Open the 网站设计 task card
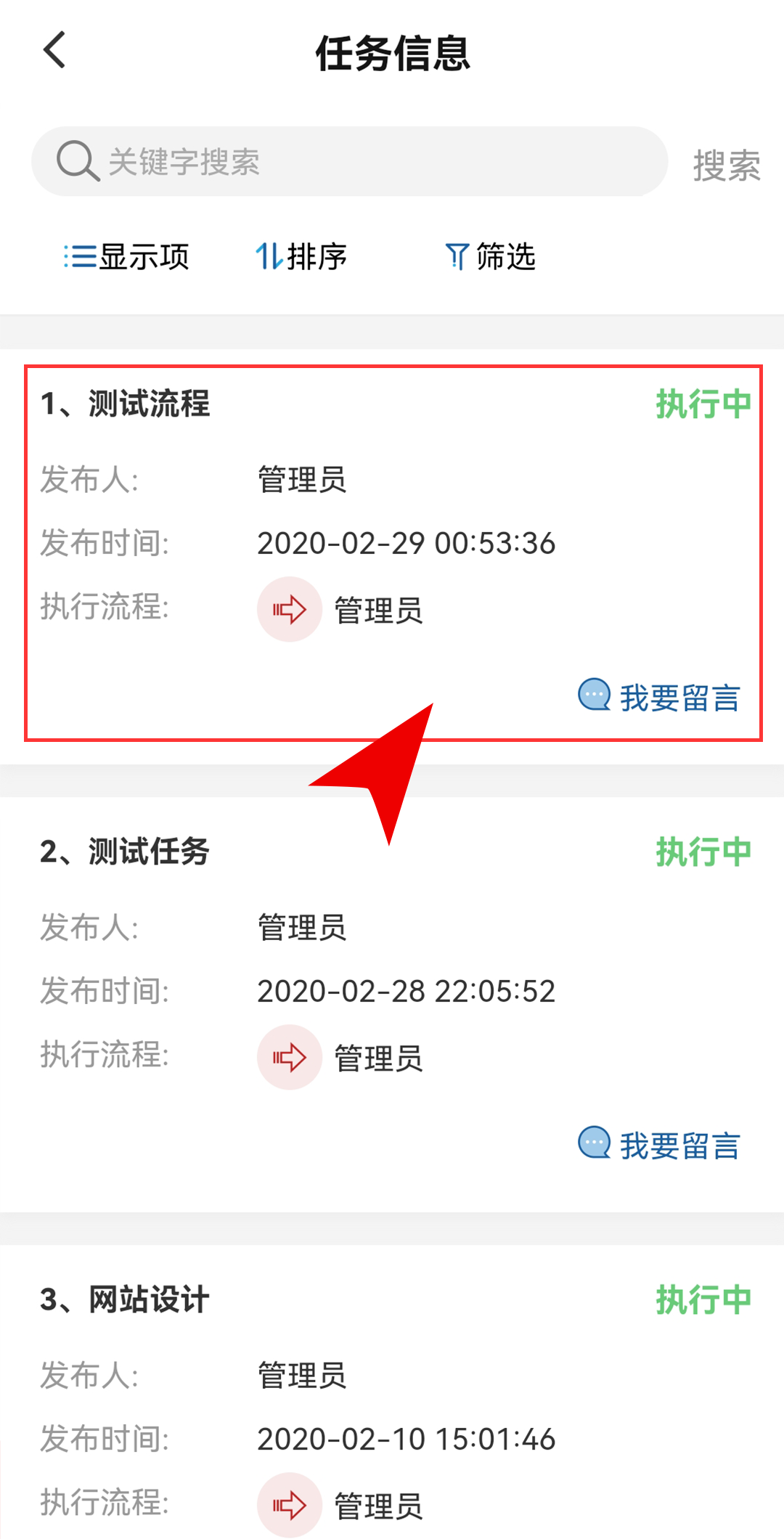Viewport: 784px width, 1539px height. point(392,1392)
